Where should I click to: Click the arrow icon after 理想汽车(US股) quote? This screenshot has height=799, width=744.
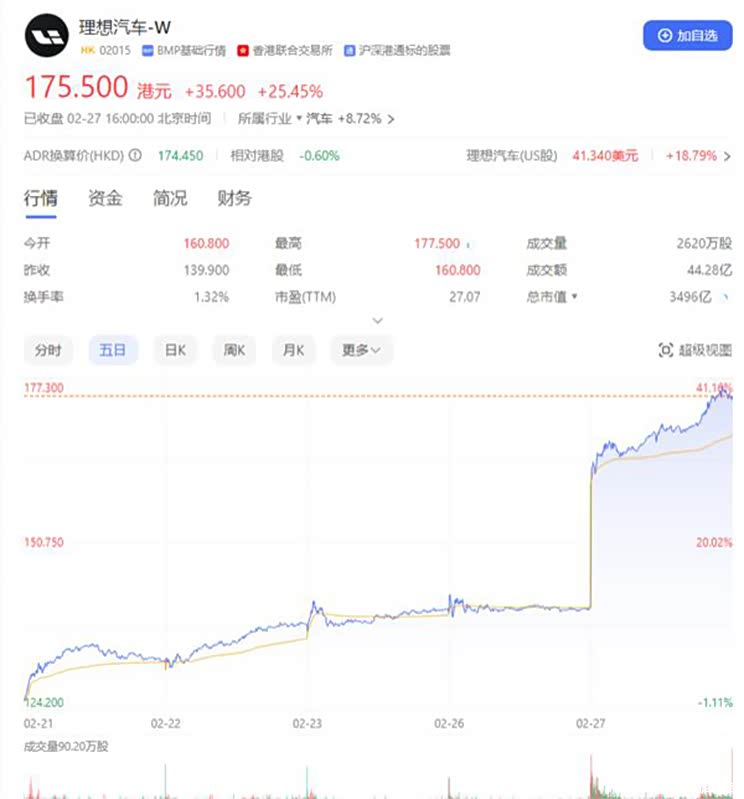coord(728,157)
